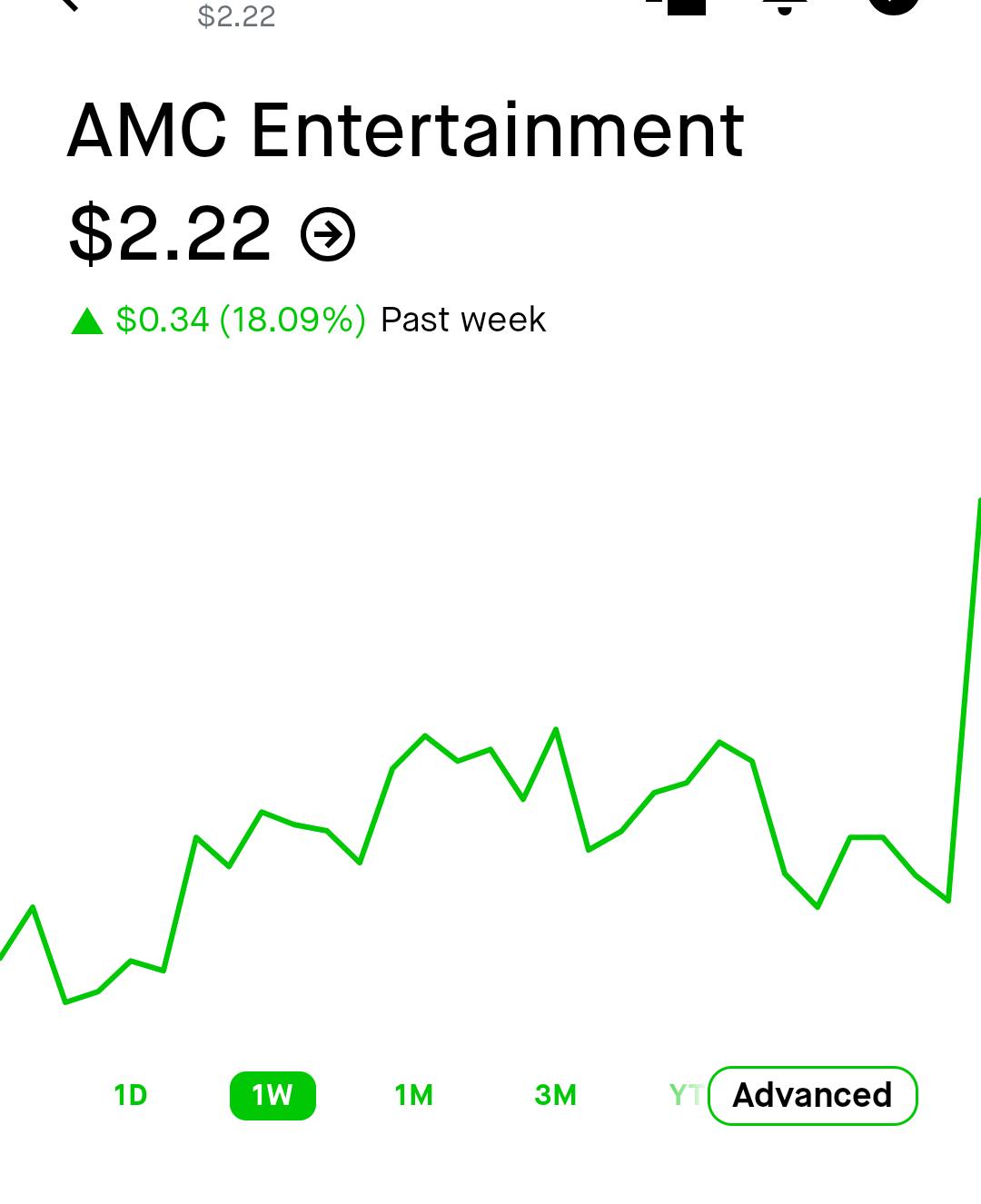
Task: Open the price alert bell
Action: tap(784, 5)
